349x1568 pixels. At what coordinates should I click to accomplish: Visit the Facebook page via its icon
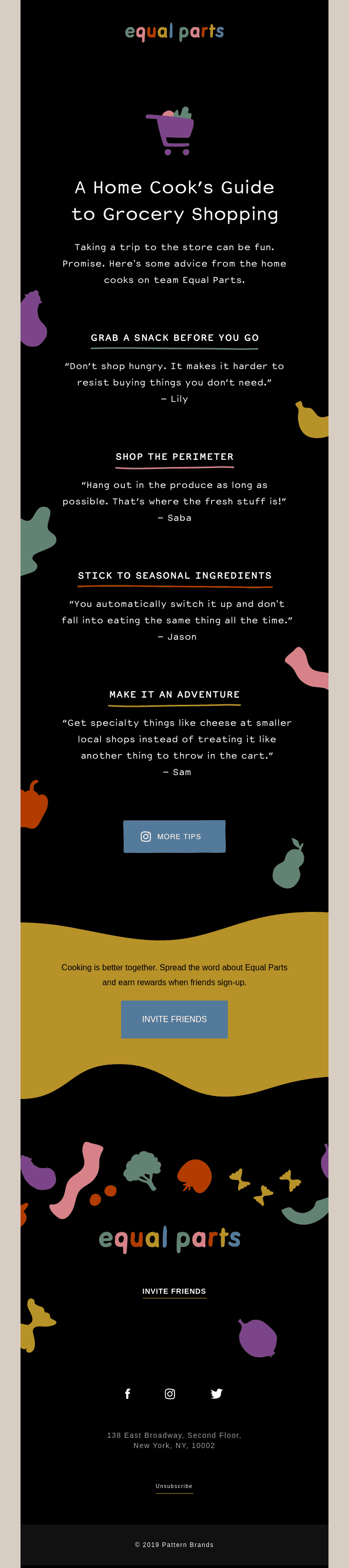[127, 1393]
